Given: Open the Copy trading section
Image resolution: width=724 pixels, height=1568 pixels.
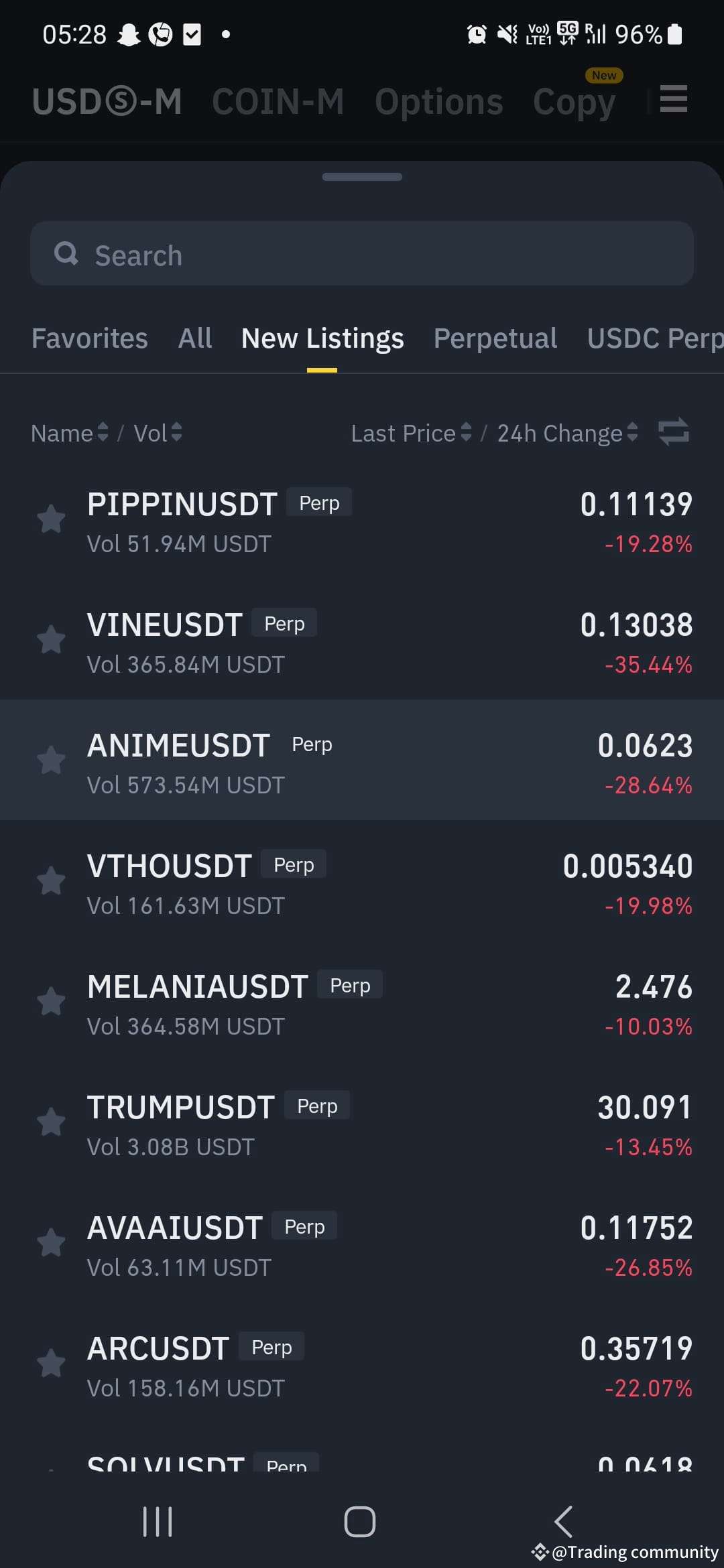Looking at the screenshot, I should [575, 102].
